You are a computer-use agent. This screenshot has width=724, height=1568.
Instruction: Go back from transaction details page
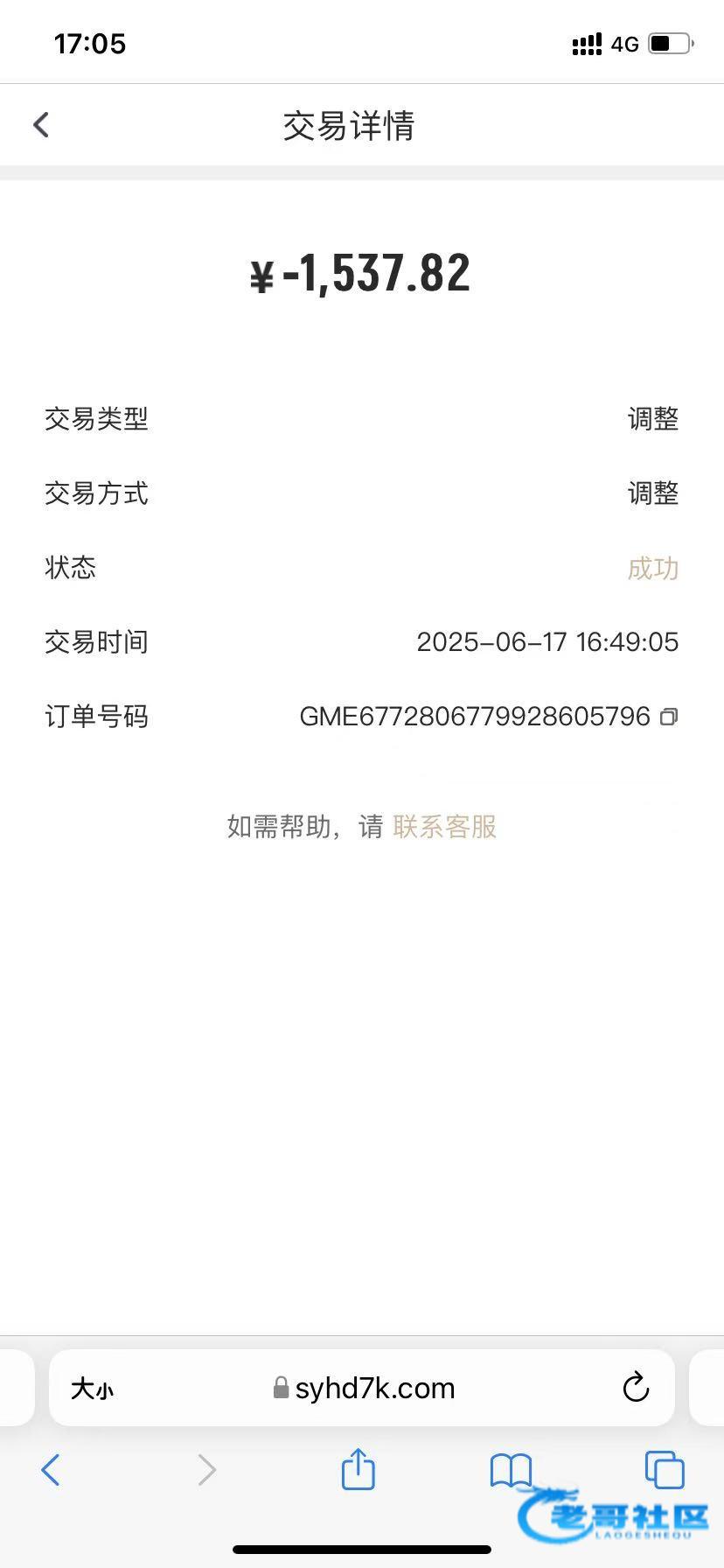(41, 125)
